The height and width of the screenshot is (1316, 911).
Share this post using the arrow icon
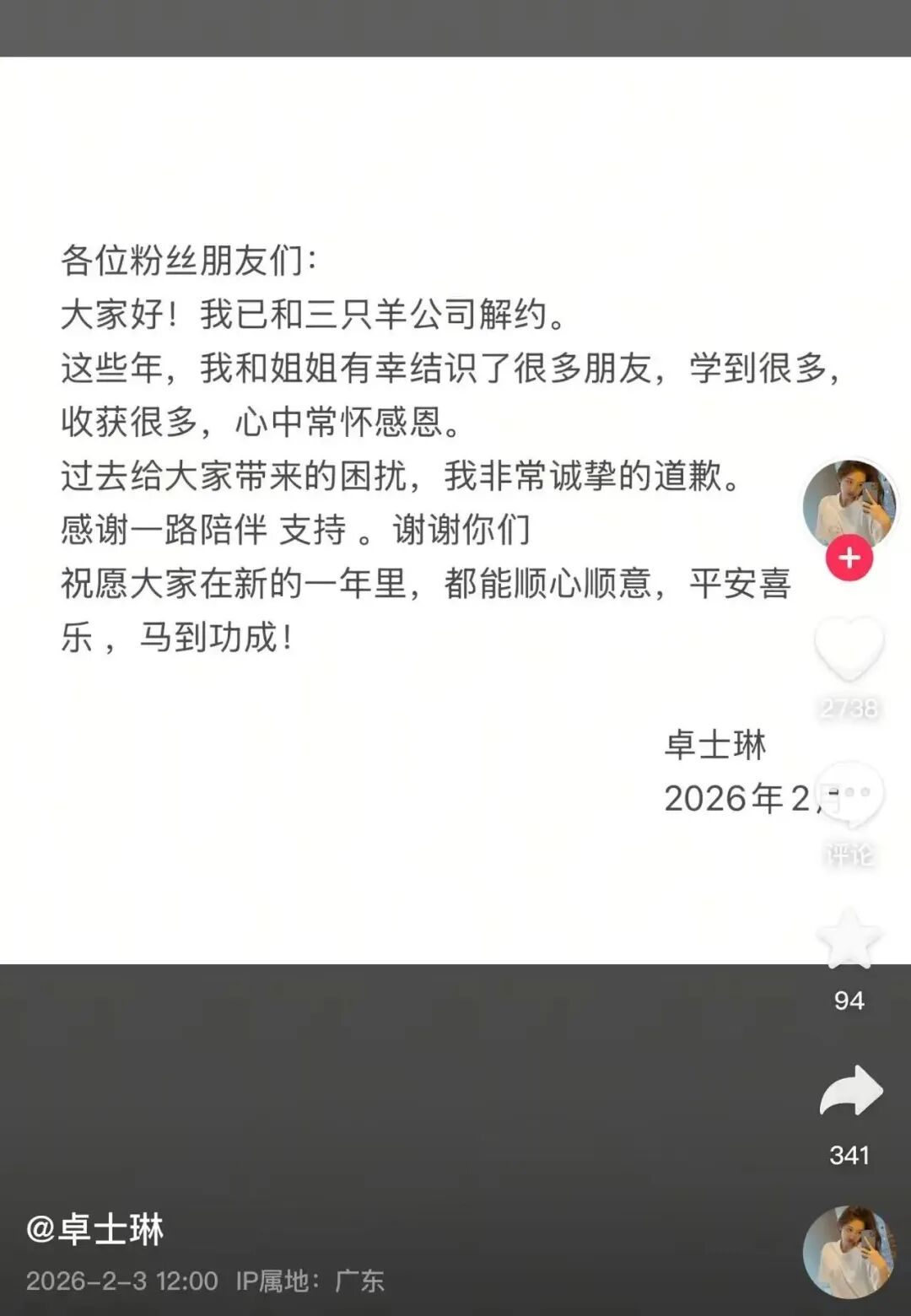pos(850,1093)
